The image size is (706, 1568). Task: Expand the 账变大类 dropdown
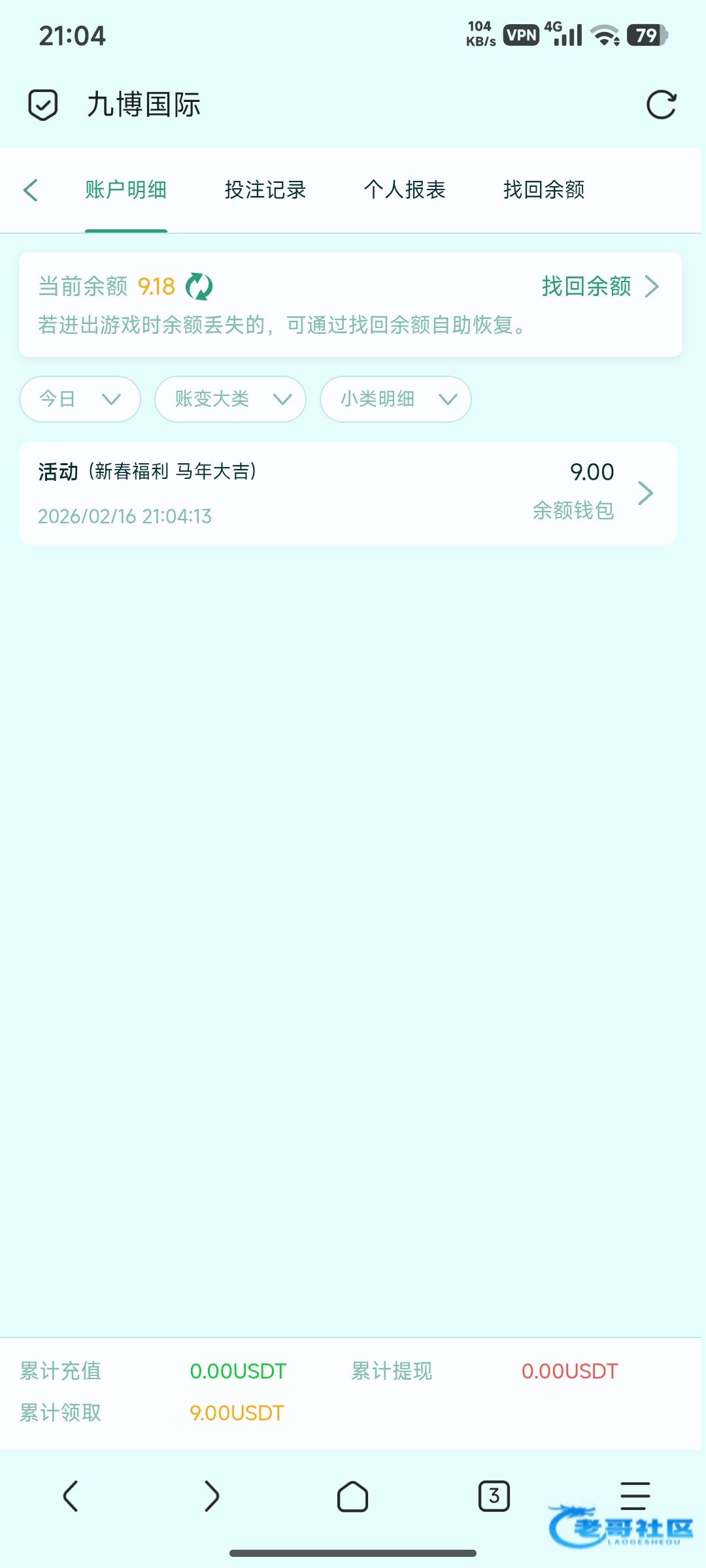[x=230, y=399]
